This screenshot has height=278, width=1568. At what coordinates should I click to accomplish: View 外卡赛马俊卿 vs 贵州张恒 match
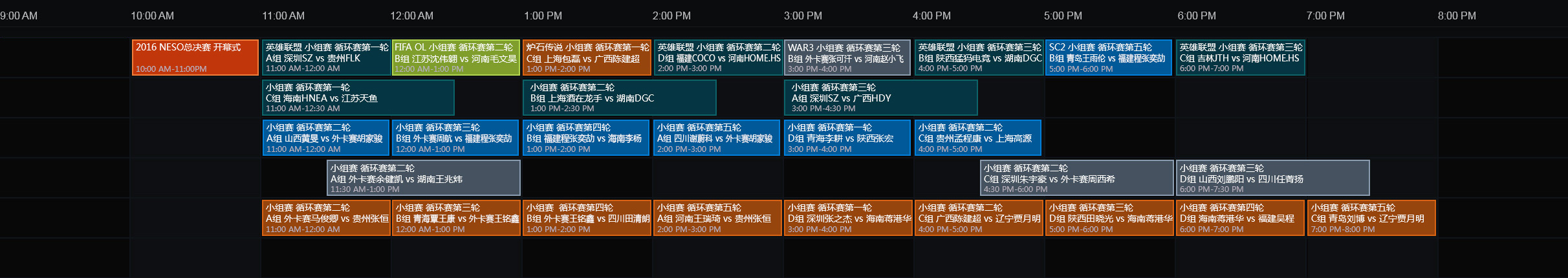click(x=326, y=218)
